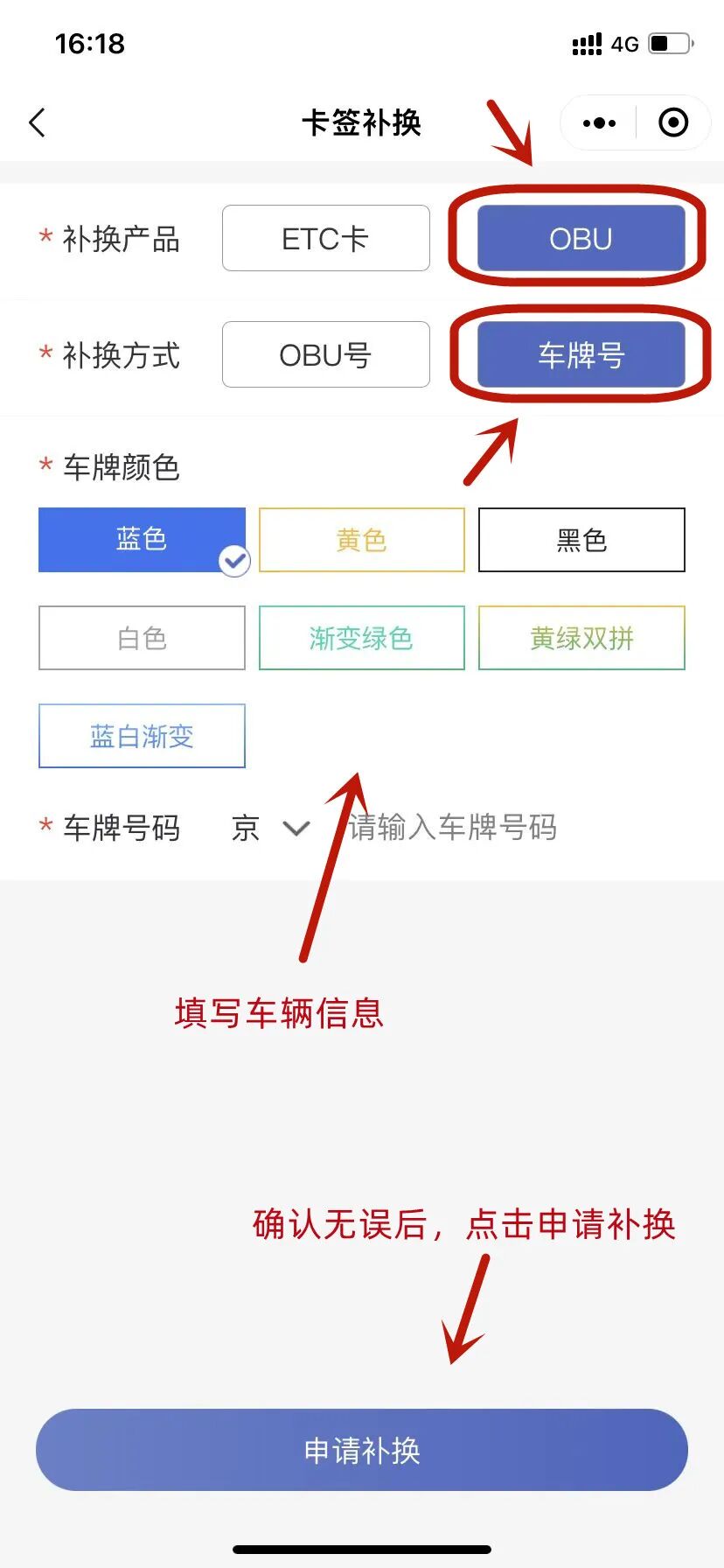
Task: Select the 黄绿双拼 plate color
Action: coord(581,638)
